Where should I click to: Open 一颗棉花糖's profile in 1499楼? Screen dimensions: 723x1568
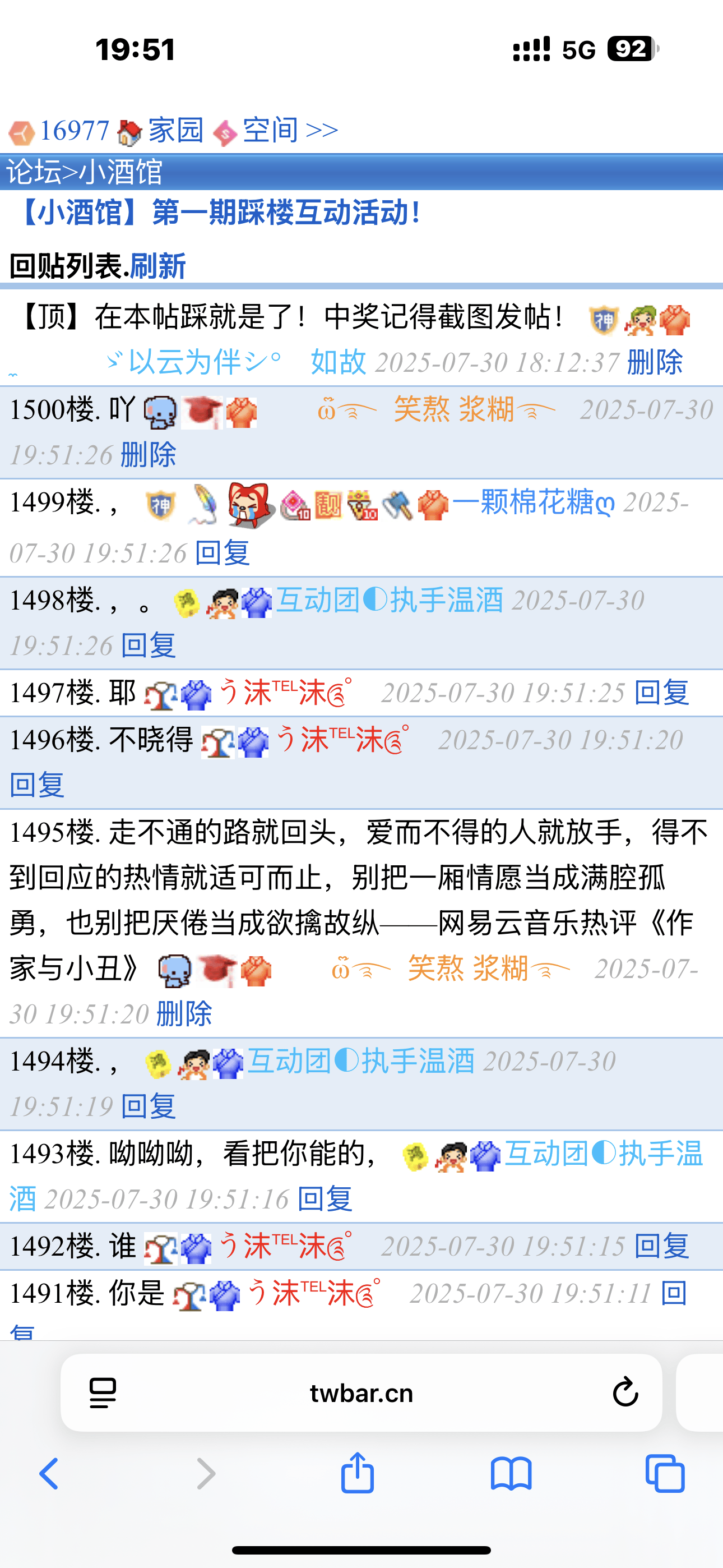[x=533, y=504]
